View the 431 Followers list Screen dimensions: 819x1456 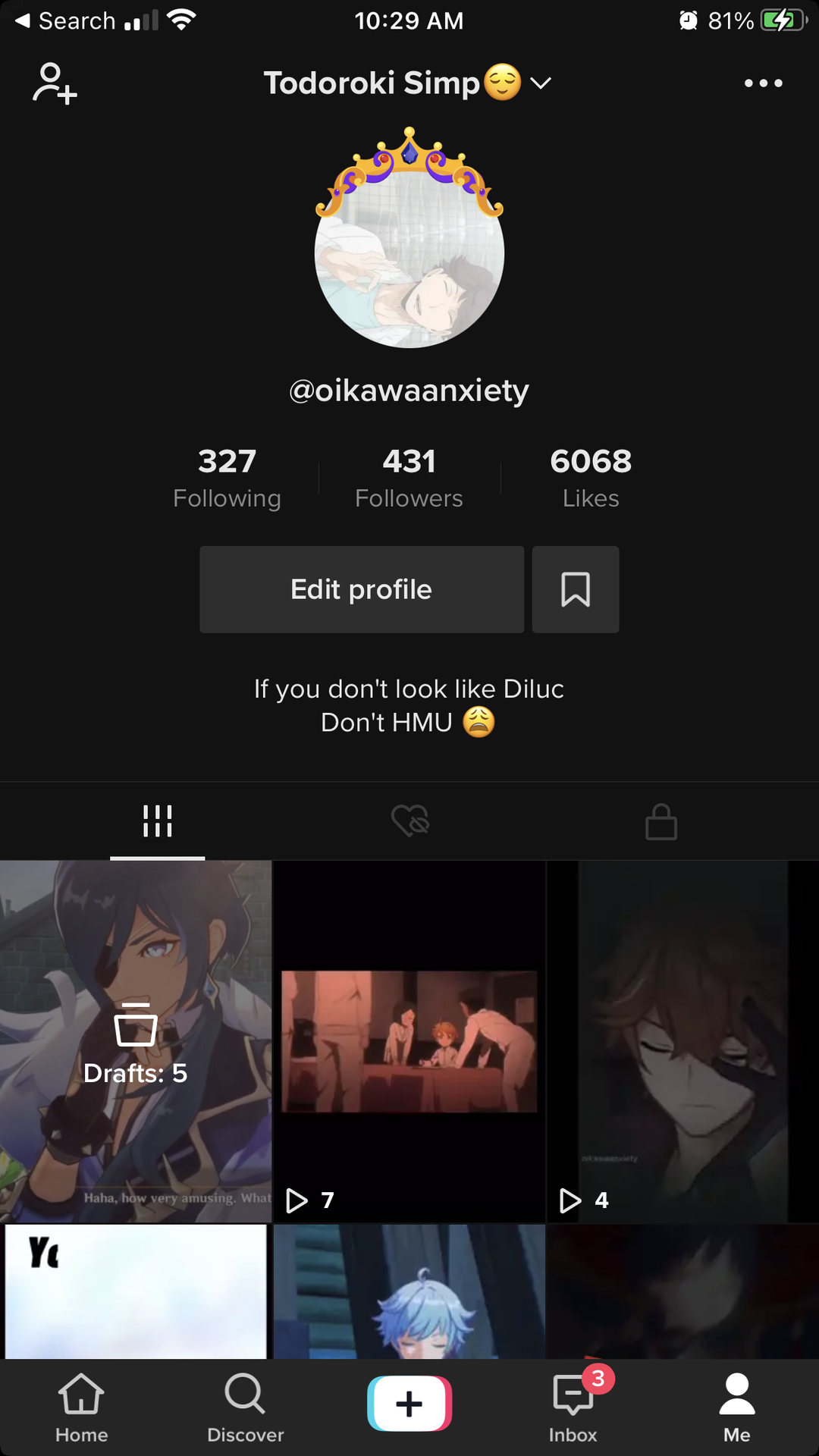[409, 478]
